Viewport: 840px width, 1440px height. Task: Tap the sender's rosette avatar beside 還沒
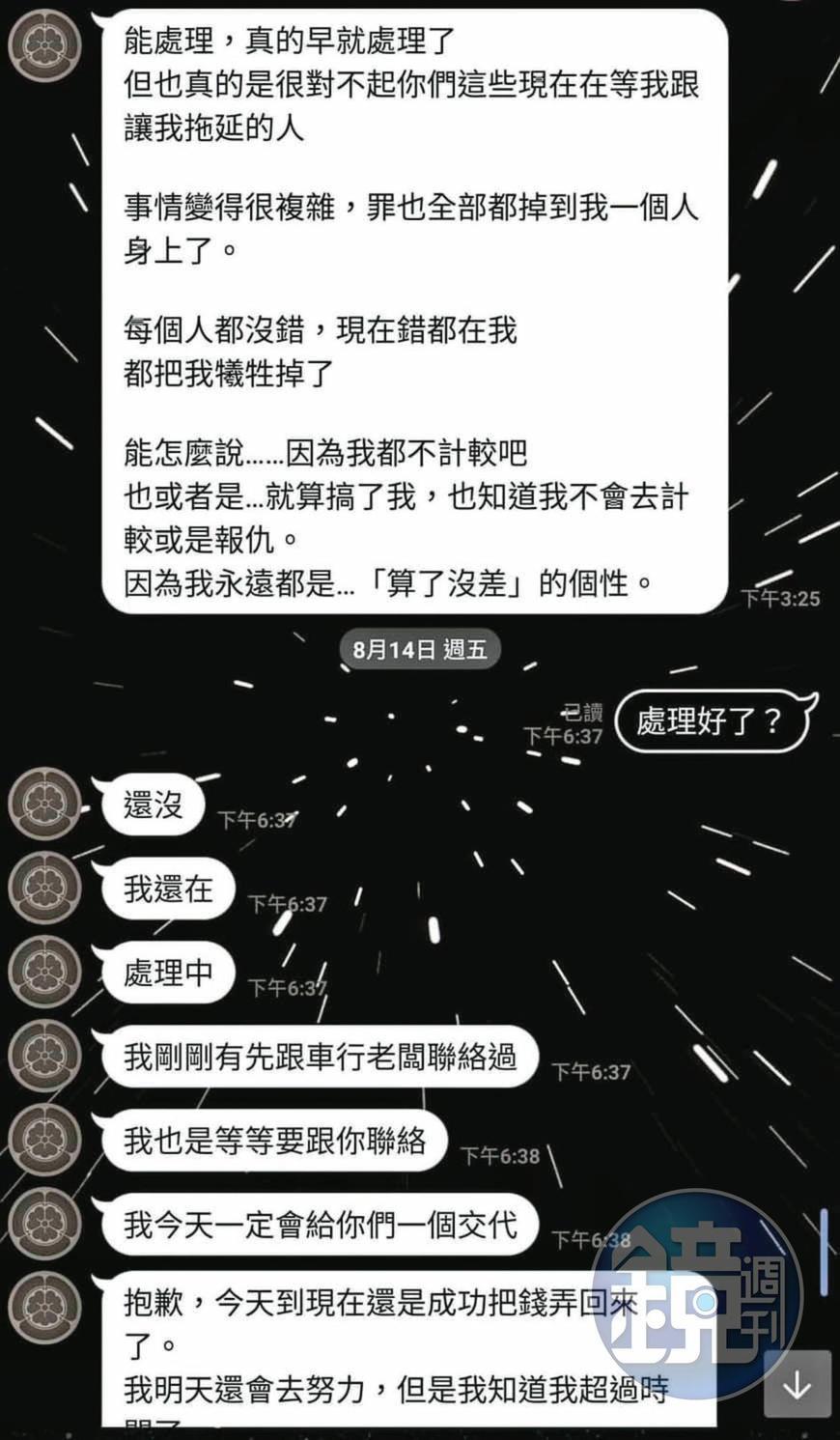point(43,803)
